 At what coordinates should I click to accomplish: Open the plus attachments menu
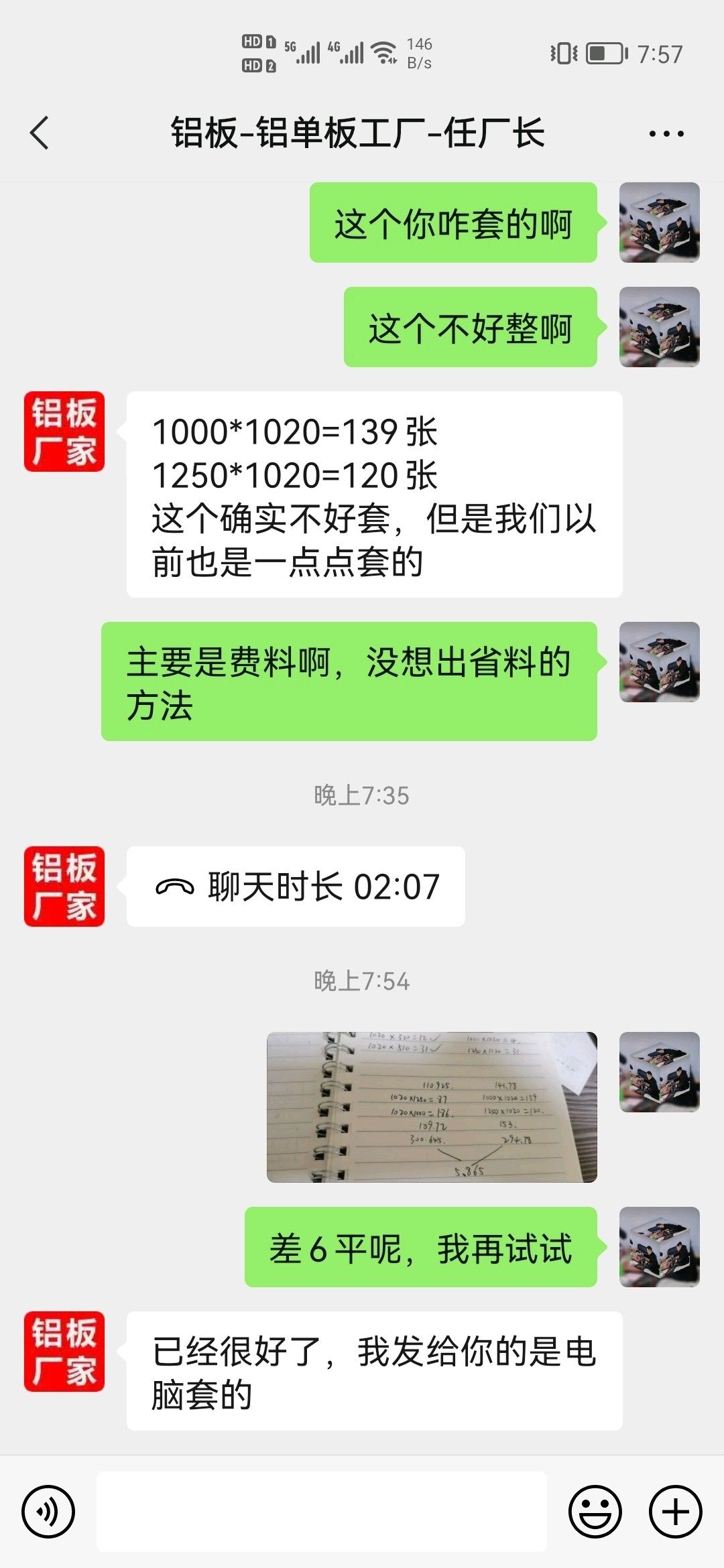[x=675, y=1512]
